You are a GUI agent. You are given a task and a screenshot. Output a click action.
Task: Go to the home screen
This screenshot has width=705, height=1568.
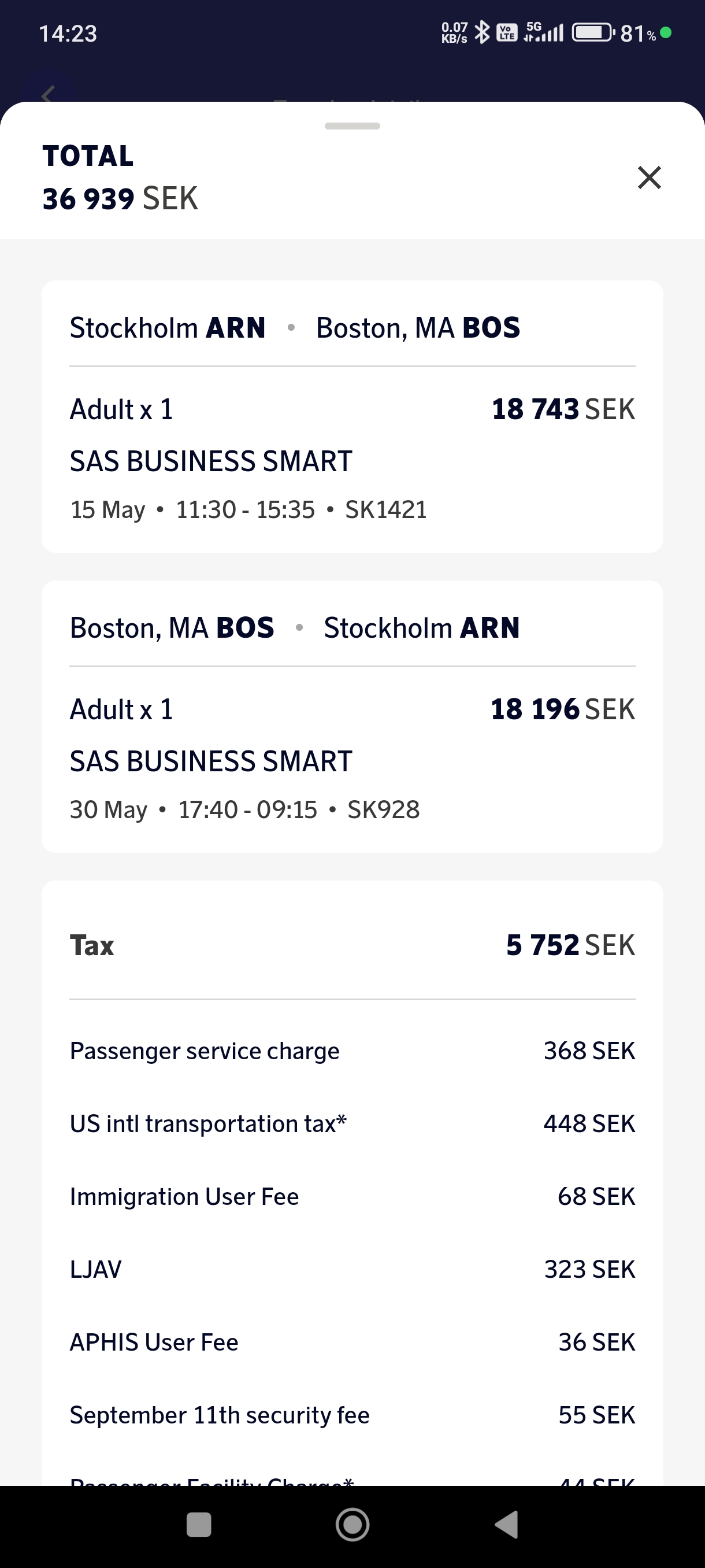[352, 1525]
